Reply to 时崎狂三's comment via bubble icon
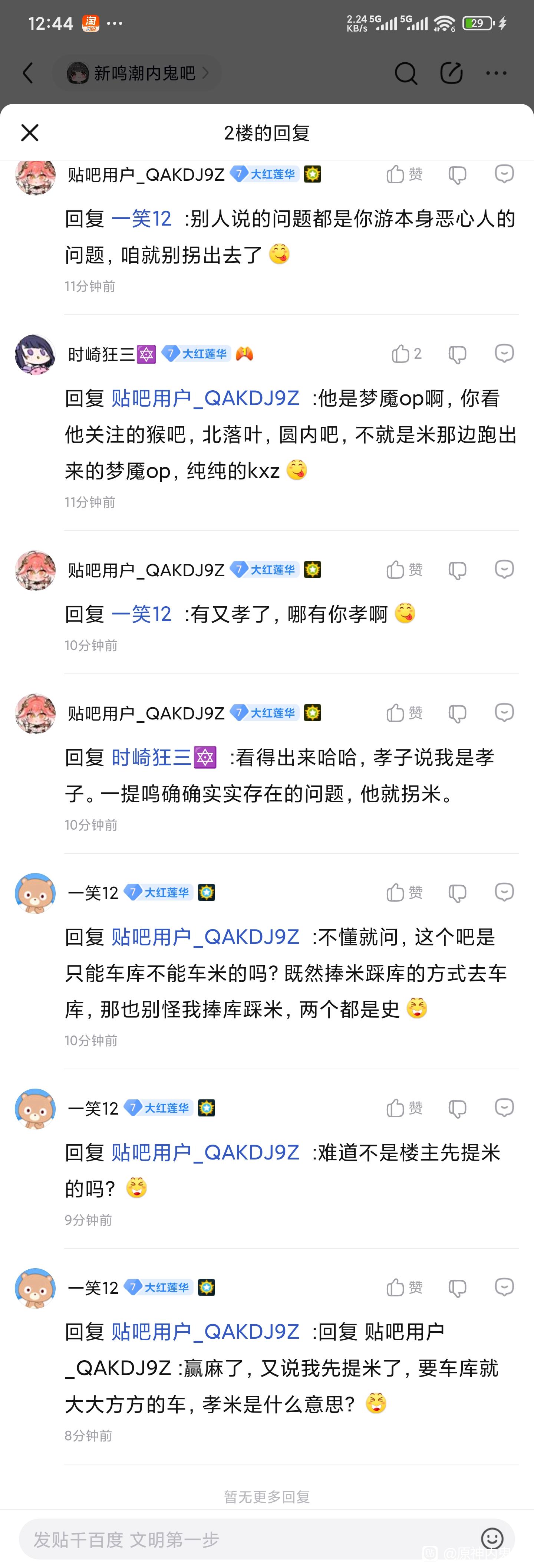The width and height of the screenshot is (534, 1568). [504, 354]
